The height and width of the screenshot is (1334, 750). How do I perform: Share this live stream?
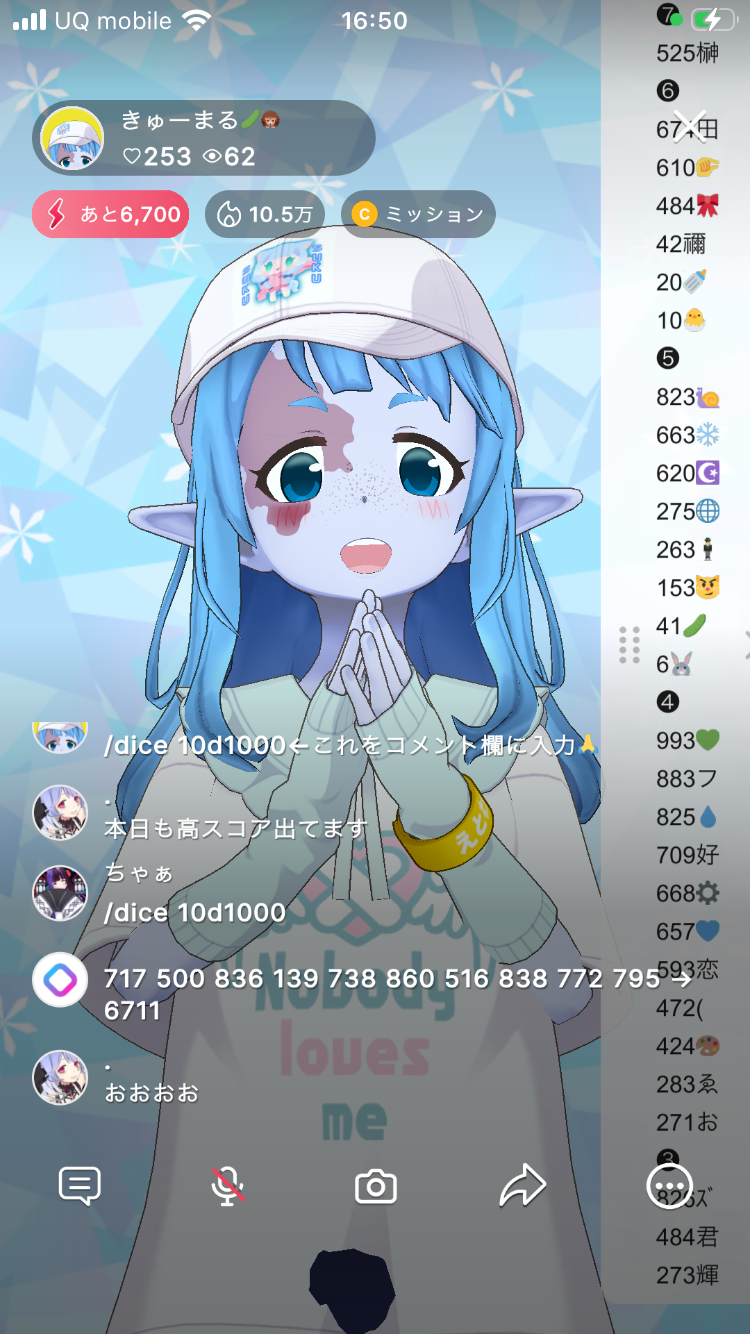pyautogui.click(x=522, y=1187)
